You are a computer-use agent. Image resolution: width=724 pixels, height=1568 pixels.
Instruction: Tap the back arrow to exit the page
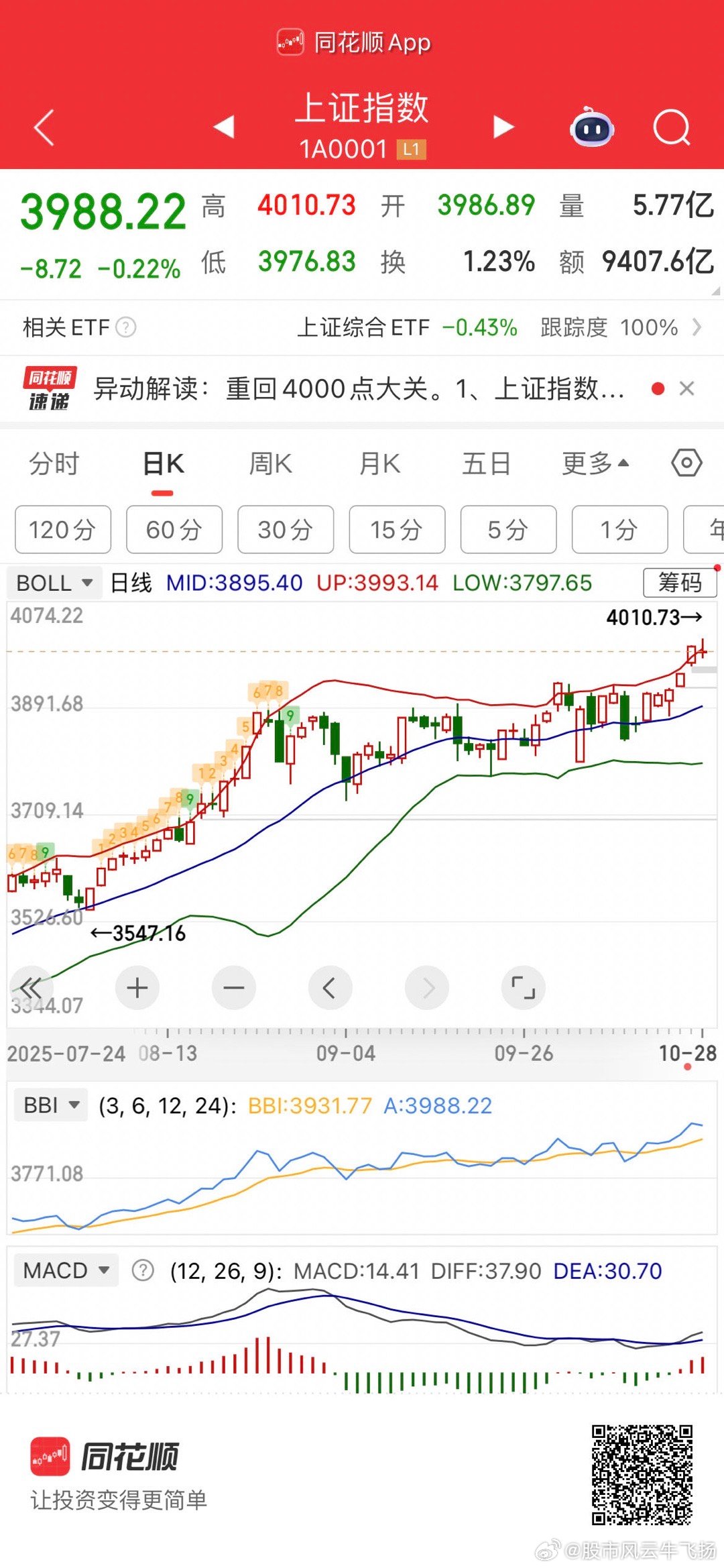[42, 127]
